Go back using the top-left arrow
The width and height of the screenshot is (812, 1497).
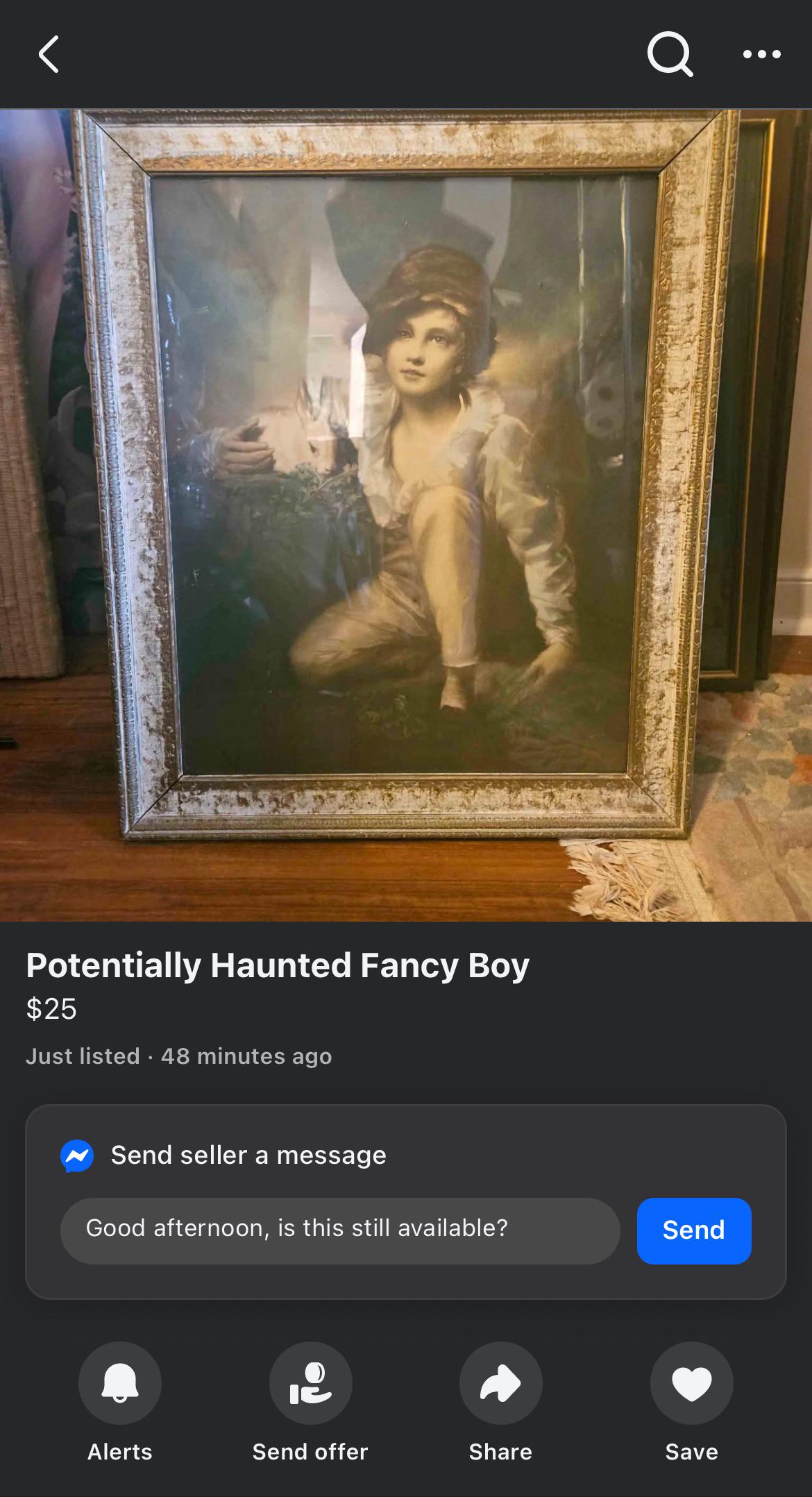click(49, 54)
